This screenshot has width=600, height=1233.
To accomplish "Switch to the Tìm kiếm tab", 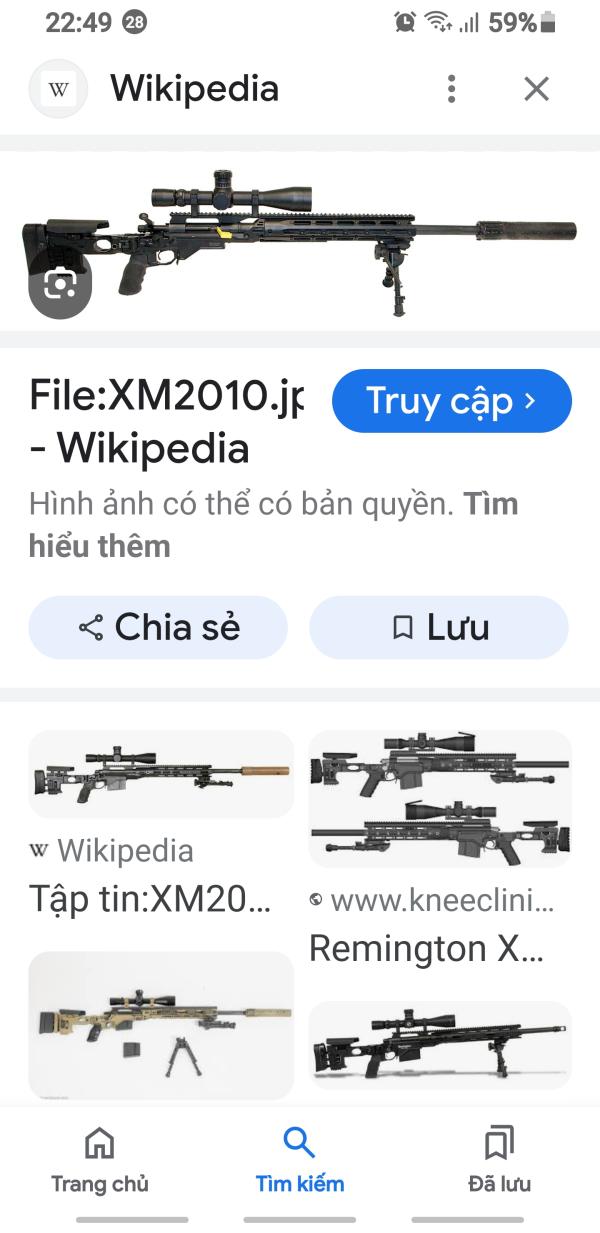I will coord(299,1160).
